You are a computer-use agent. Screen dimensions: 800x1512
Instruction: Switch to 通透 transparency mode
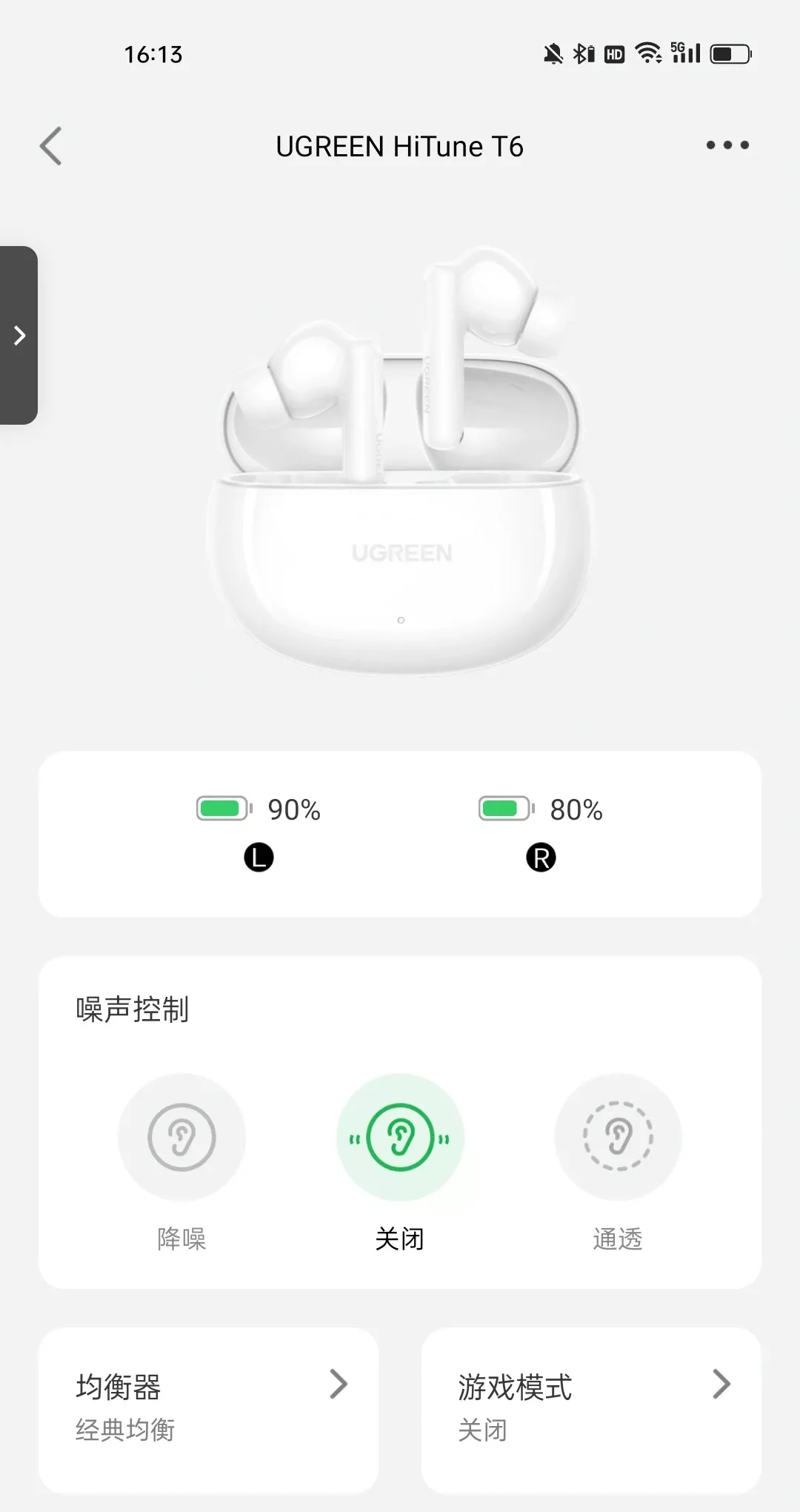(x=618, y=1138)
